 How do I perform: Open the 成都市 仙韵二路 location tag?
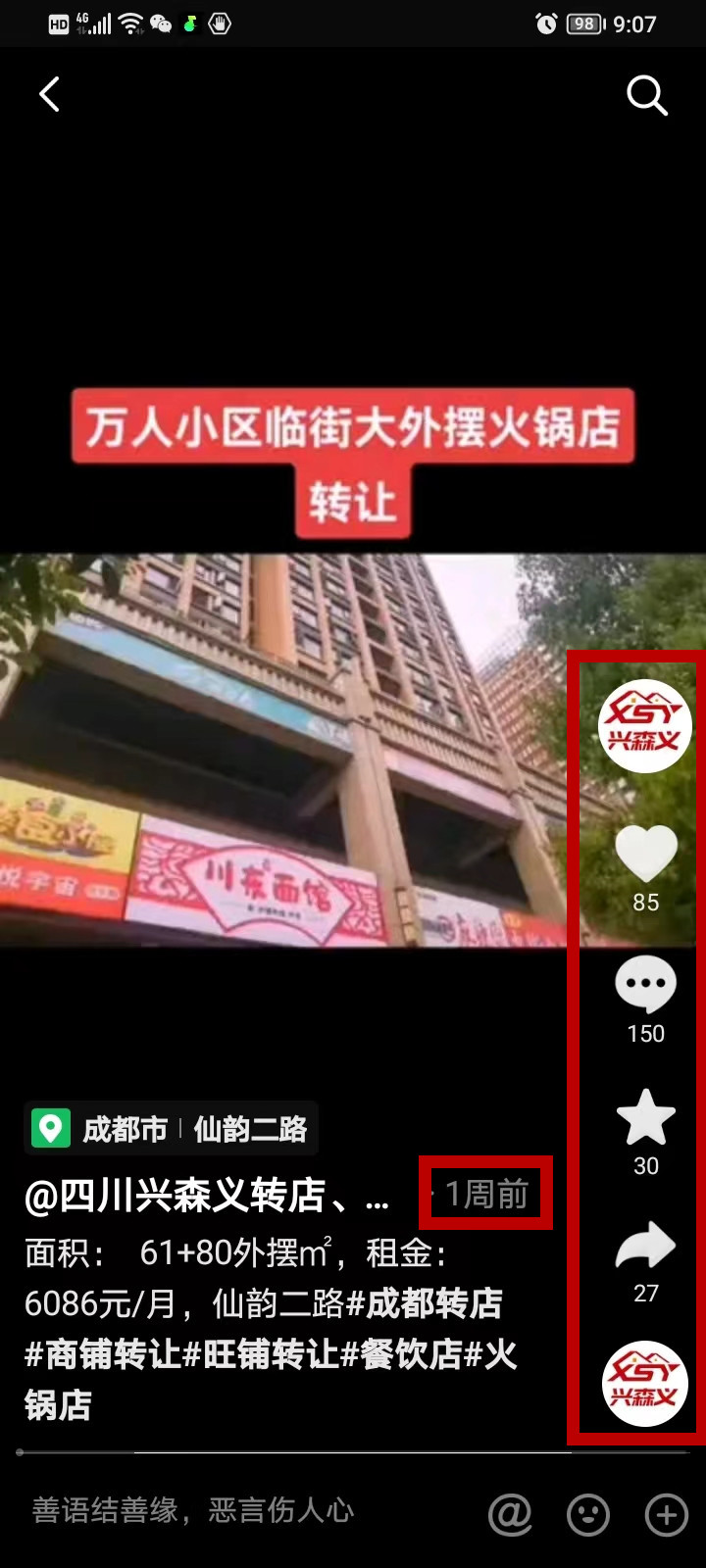tap(172, 1129)
